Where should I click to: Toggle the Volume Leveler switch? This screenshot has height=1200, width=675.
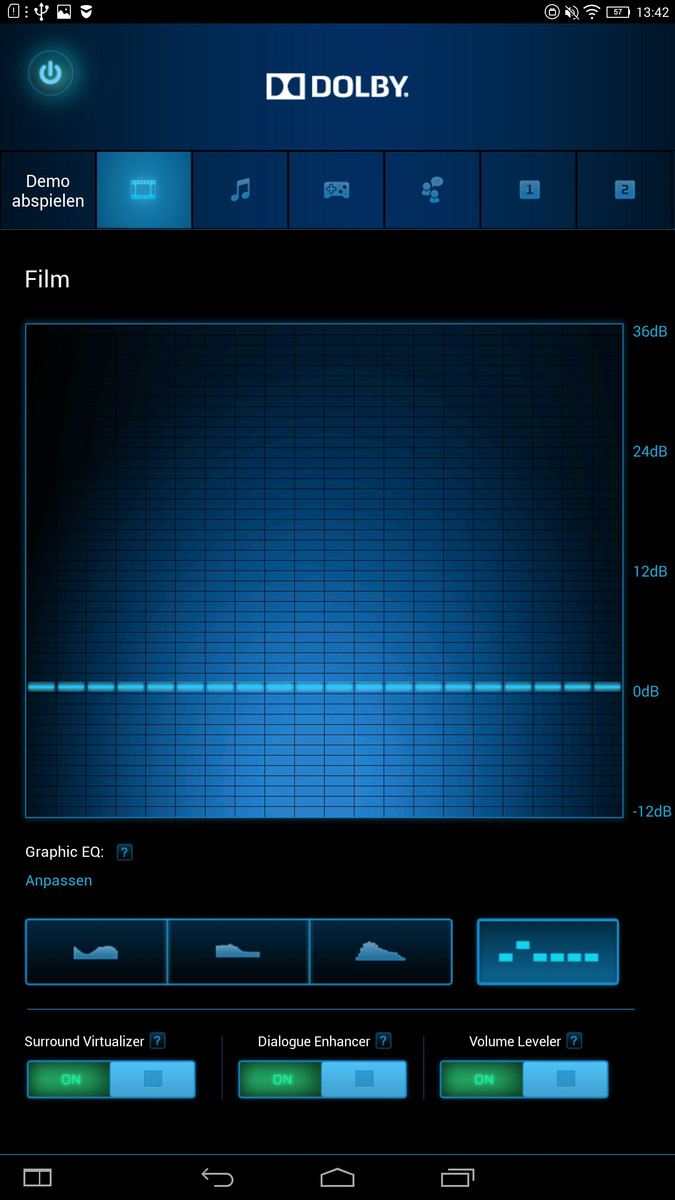coord(524,1079)
